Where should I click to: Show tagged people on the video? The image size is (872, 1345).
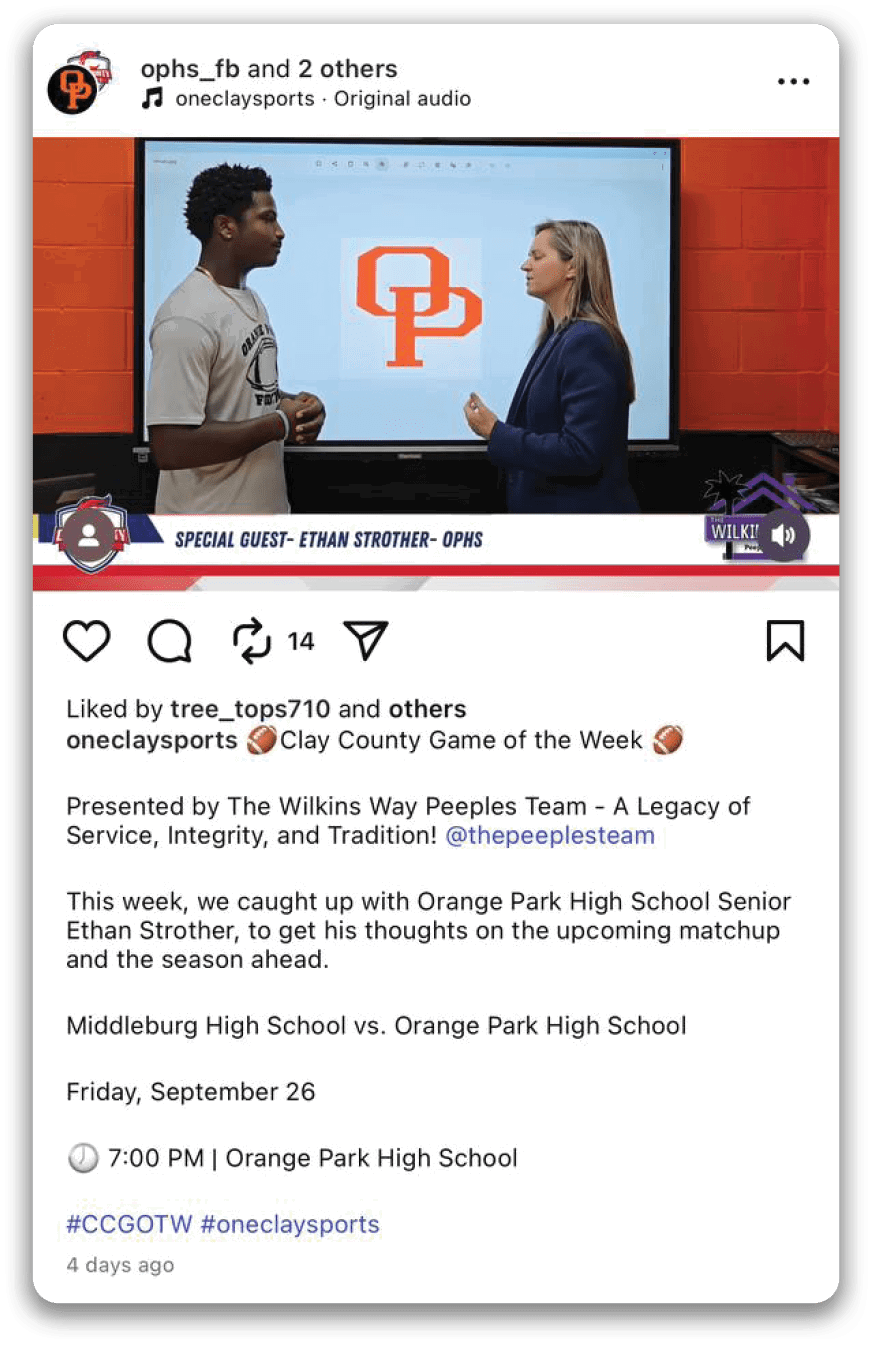pyautogui.click(x=89, y=536)
